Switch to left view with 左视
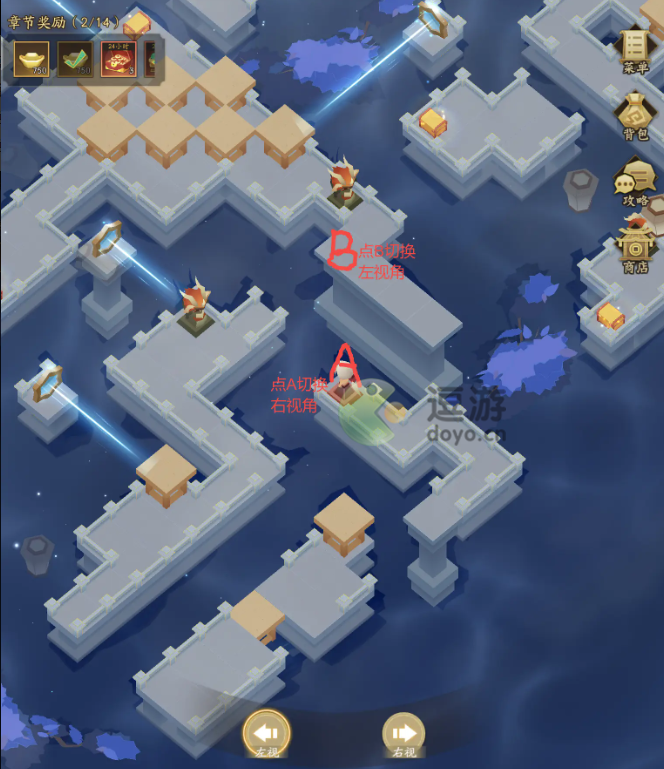Screen dimensions: 664x769 click(267, 733)
